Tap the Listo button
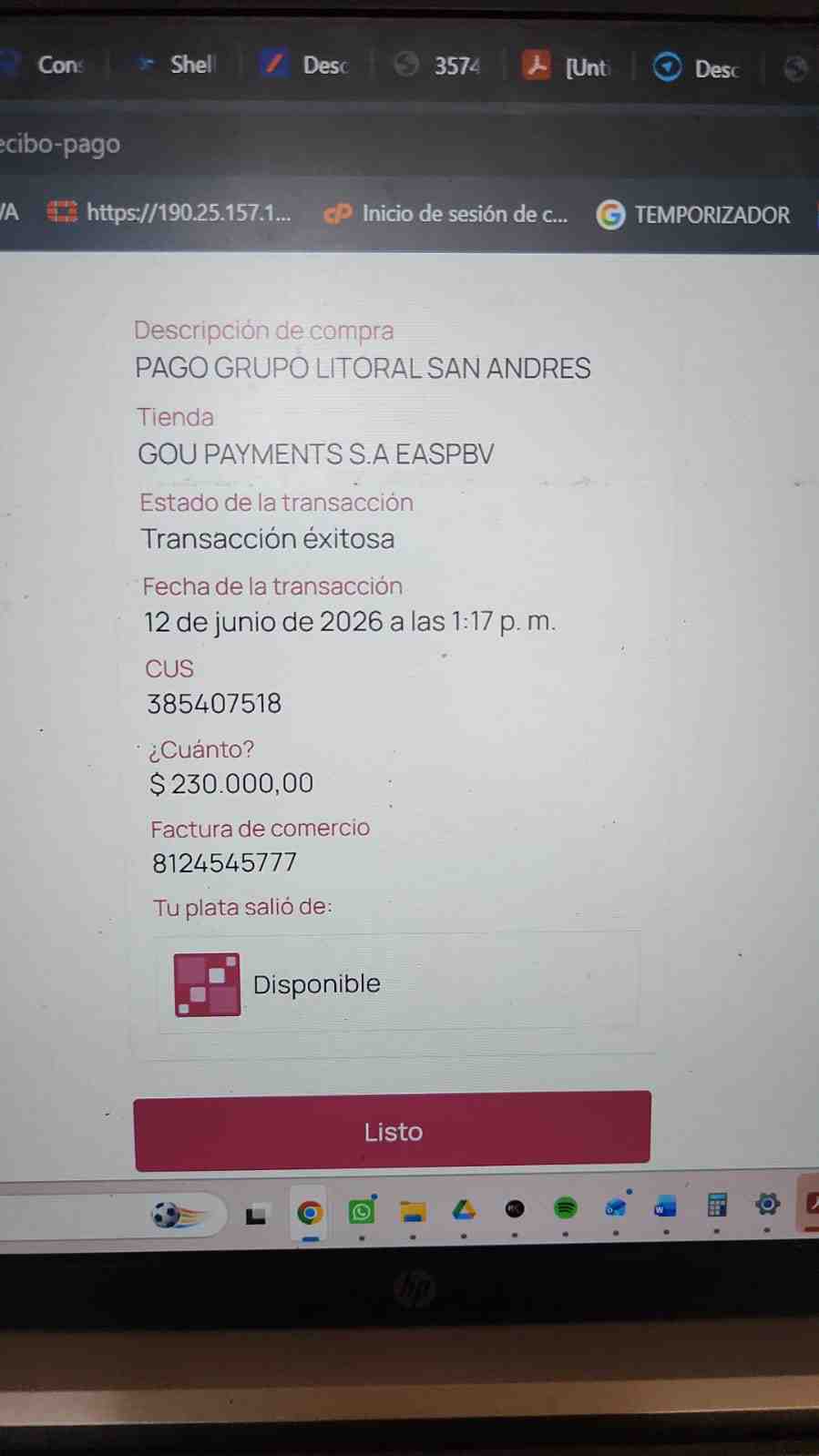Viewport: 819px width, 1456px height. tap(393, 1131)
